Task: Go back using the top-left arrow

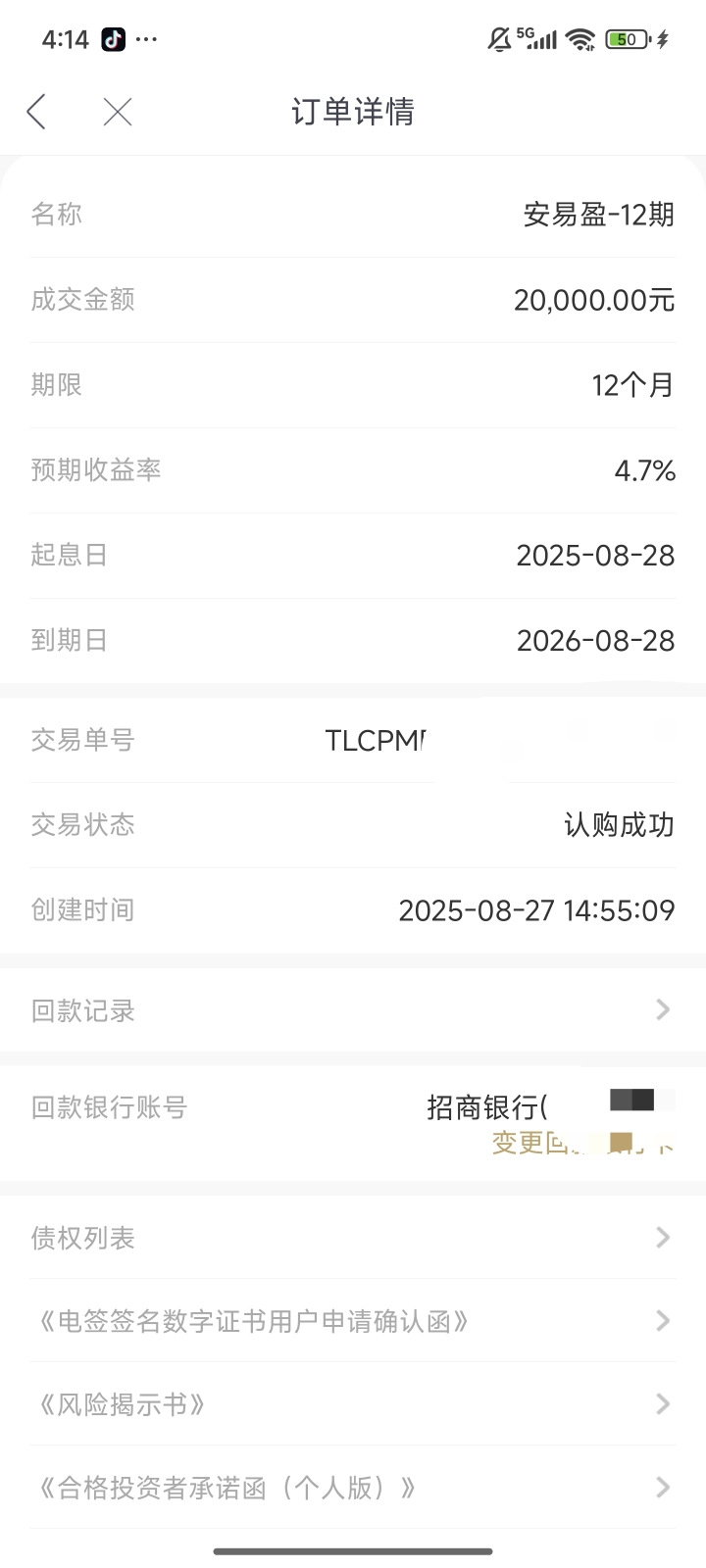Action: point(36,112)
